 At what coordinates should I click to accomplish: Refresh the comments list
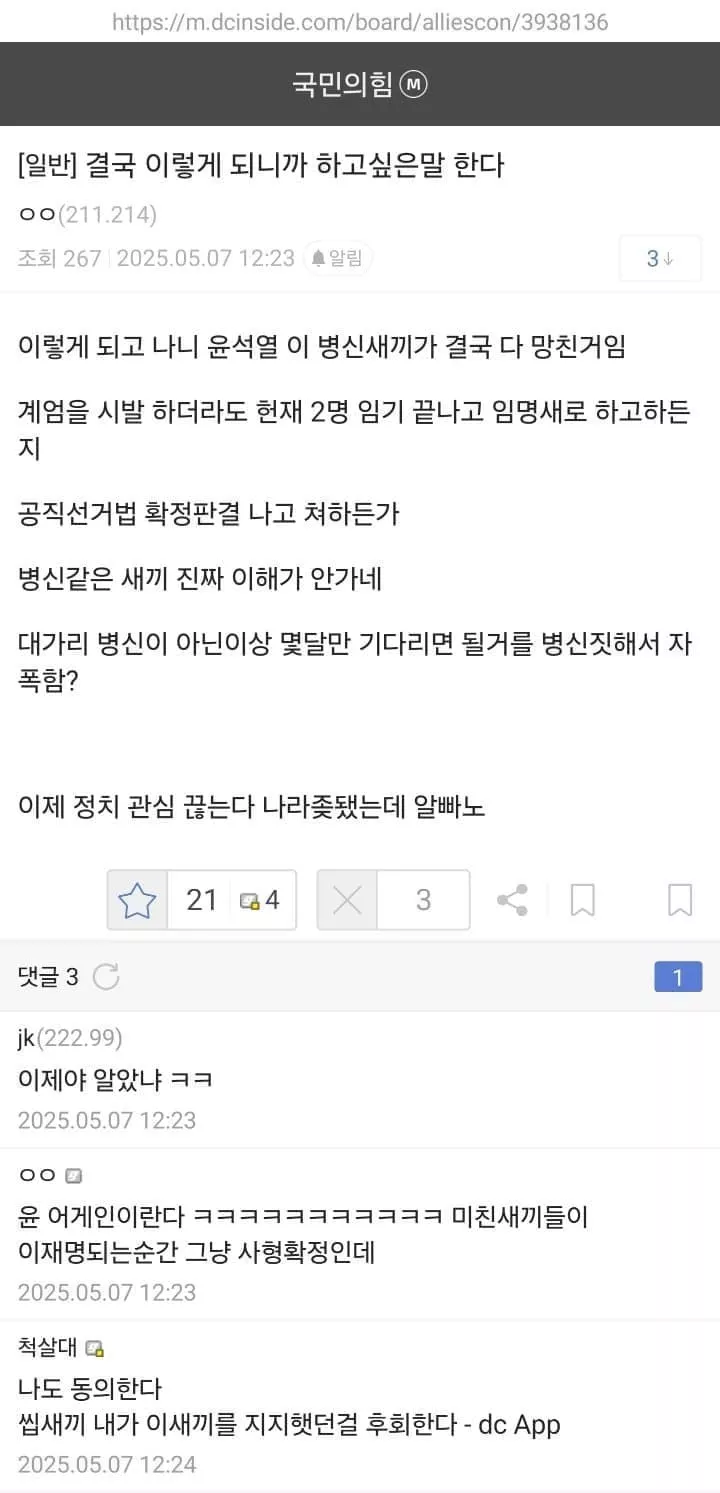click(106, 977)
